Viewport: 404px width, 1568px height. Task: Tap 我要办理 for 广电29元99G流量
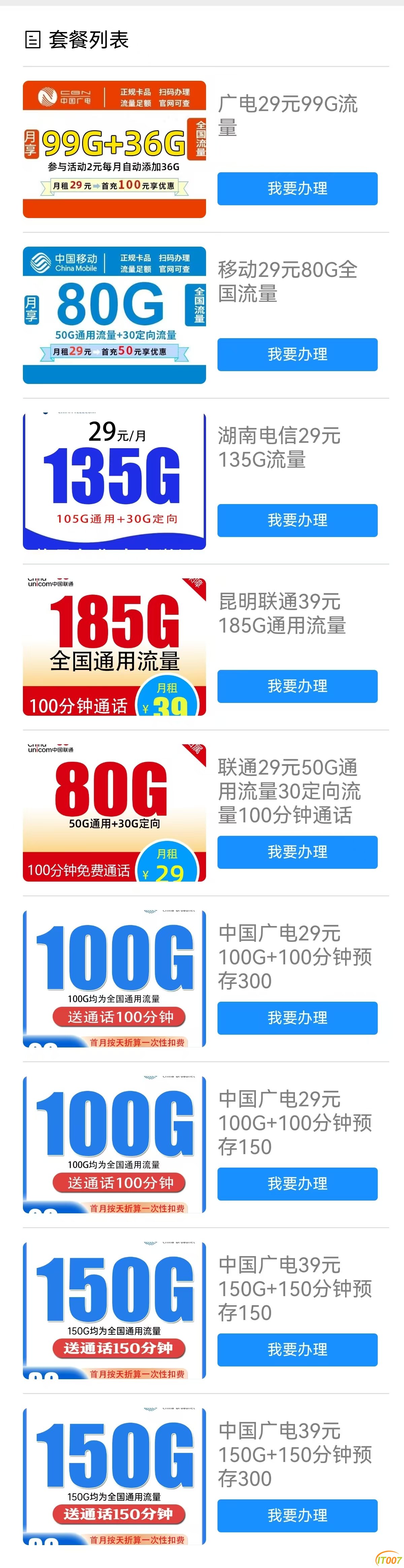[x=297, y=188]
